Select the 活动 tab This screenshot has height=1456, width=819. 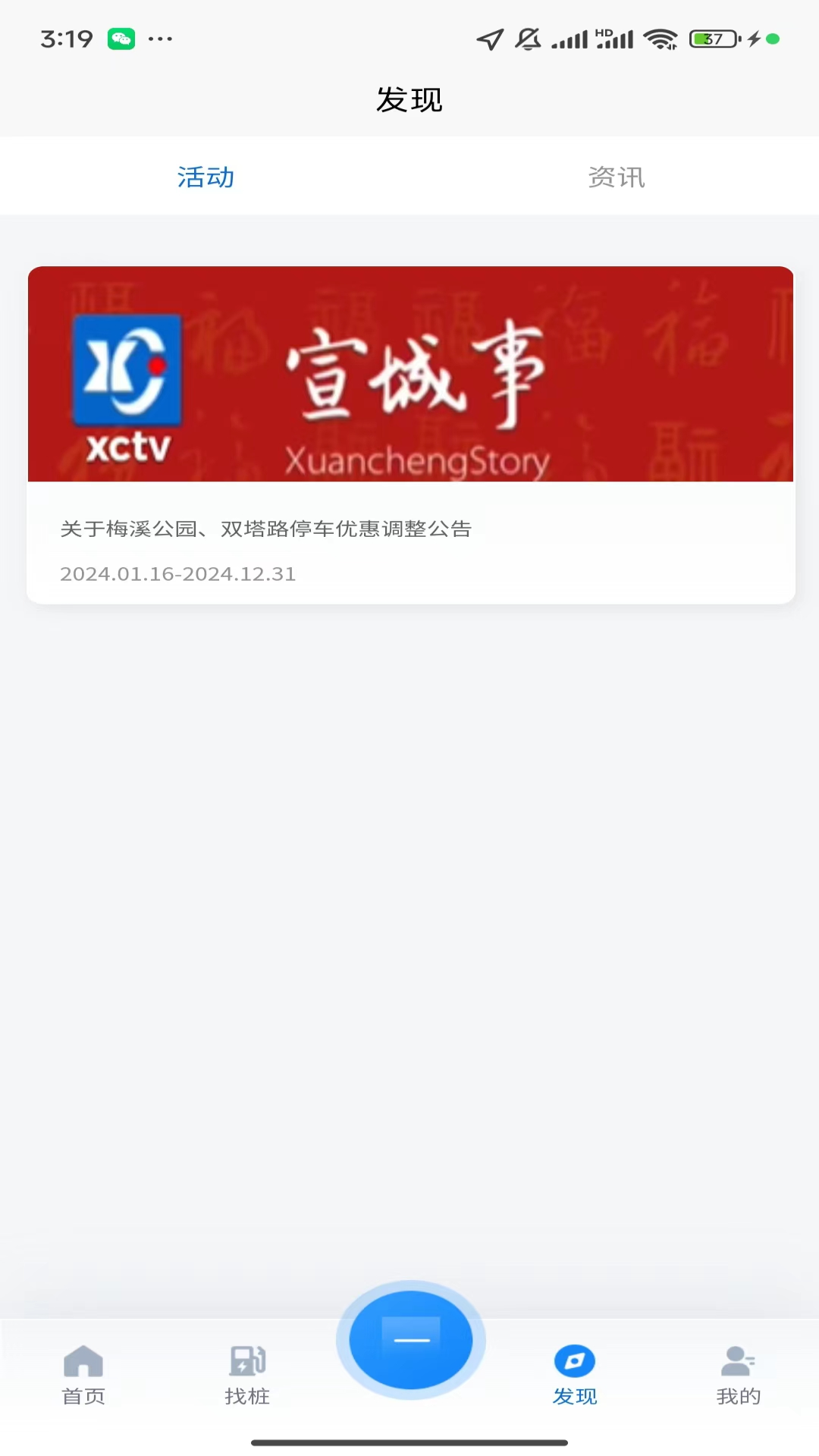205,177
